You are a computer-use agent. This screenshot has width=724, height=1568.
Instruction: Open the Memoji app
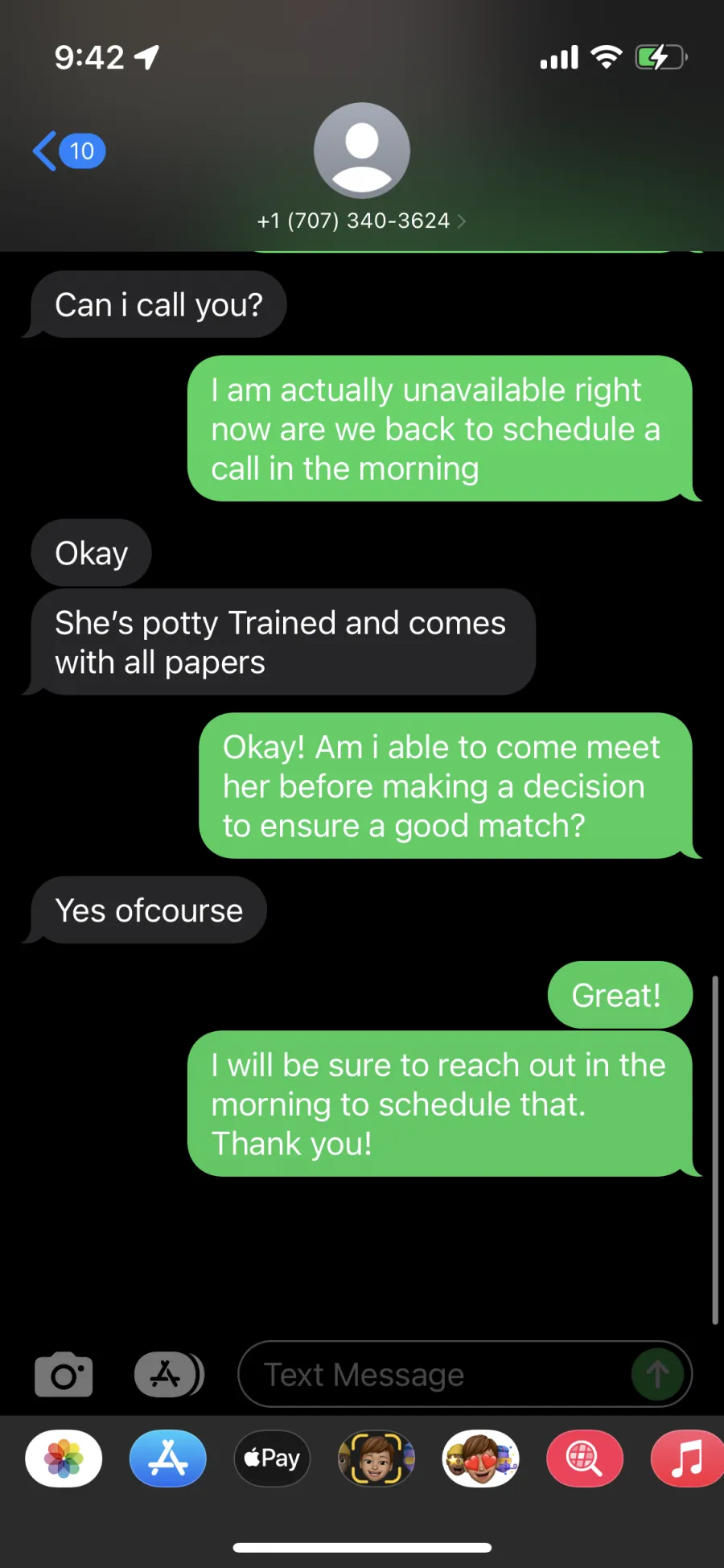tap(376, 1459)
